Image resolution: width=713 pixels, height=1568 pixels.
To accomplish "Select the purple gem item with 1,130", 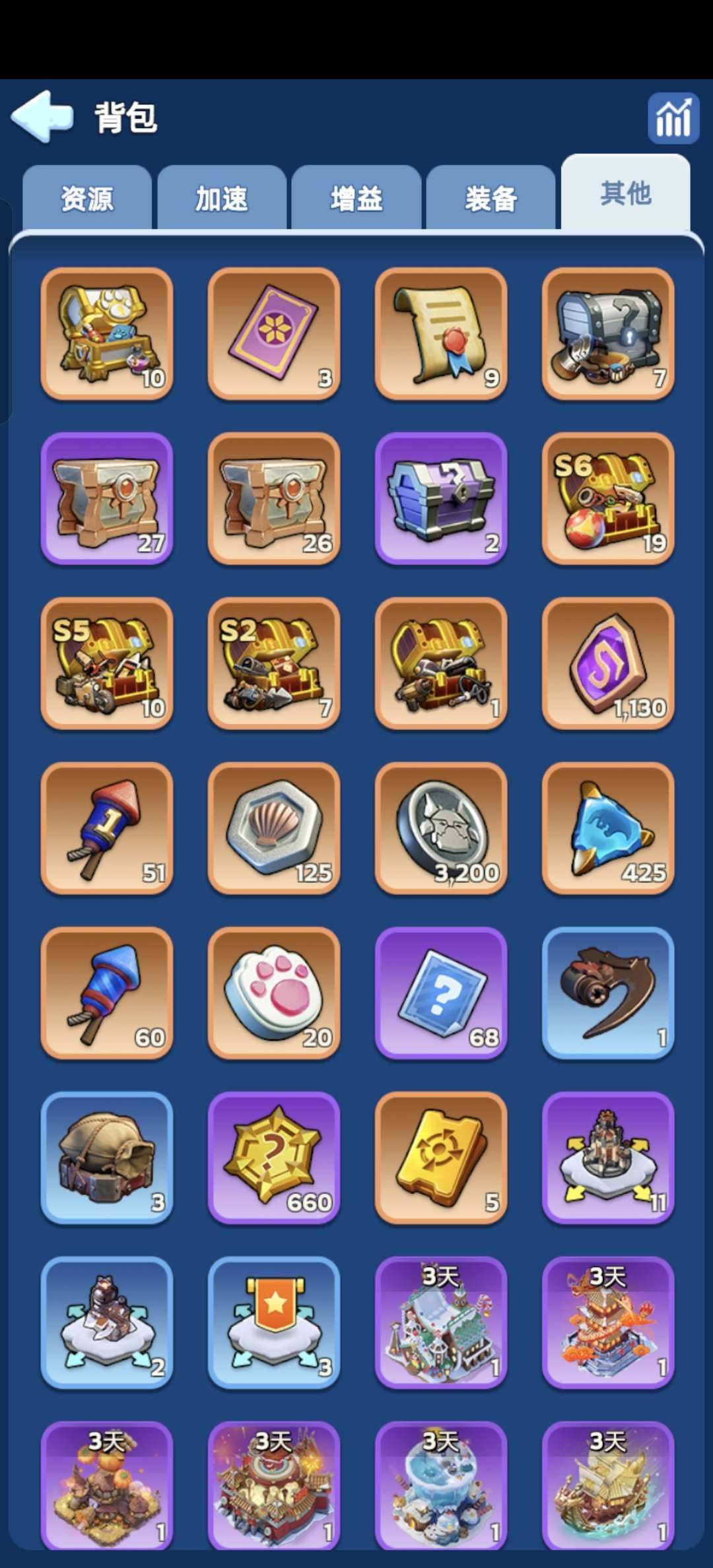I will [x=608, y=663].
